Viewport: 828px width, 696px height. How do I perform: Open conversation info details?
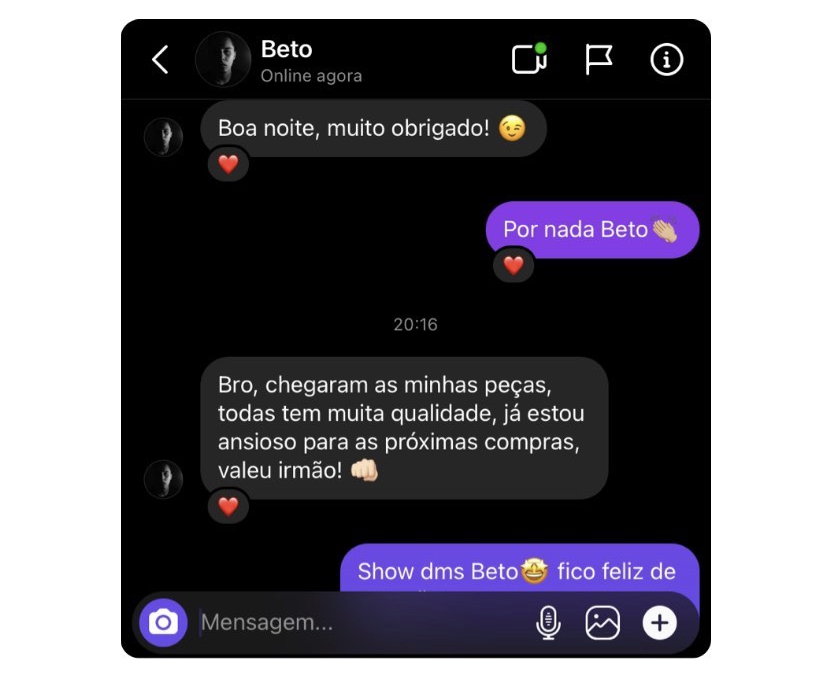pos(666,60)
